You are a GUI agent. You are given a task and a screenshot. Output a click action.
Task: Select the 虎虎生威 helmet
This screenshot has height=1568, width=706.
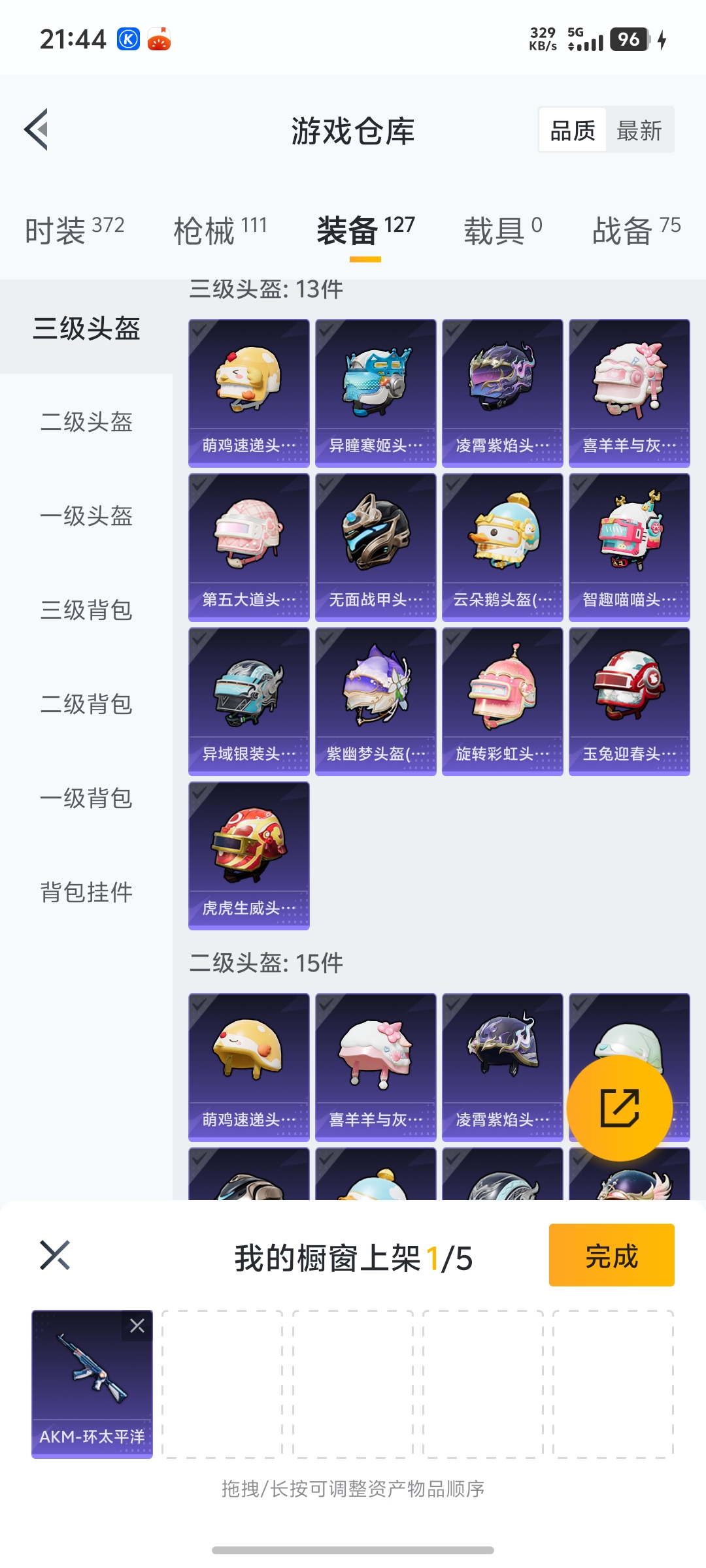coord(249,855)
